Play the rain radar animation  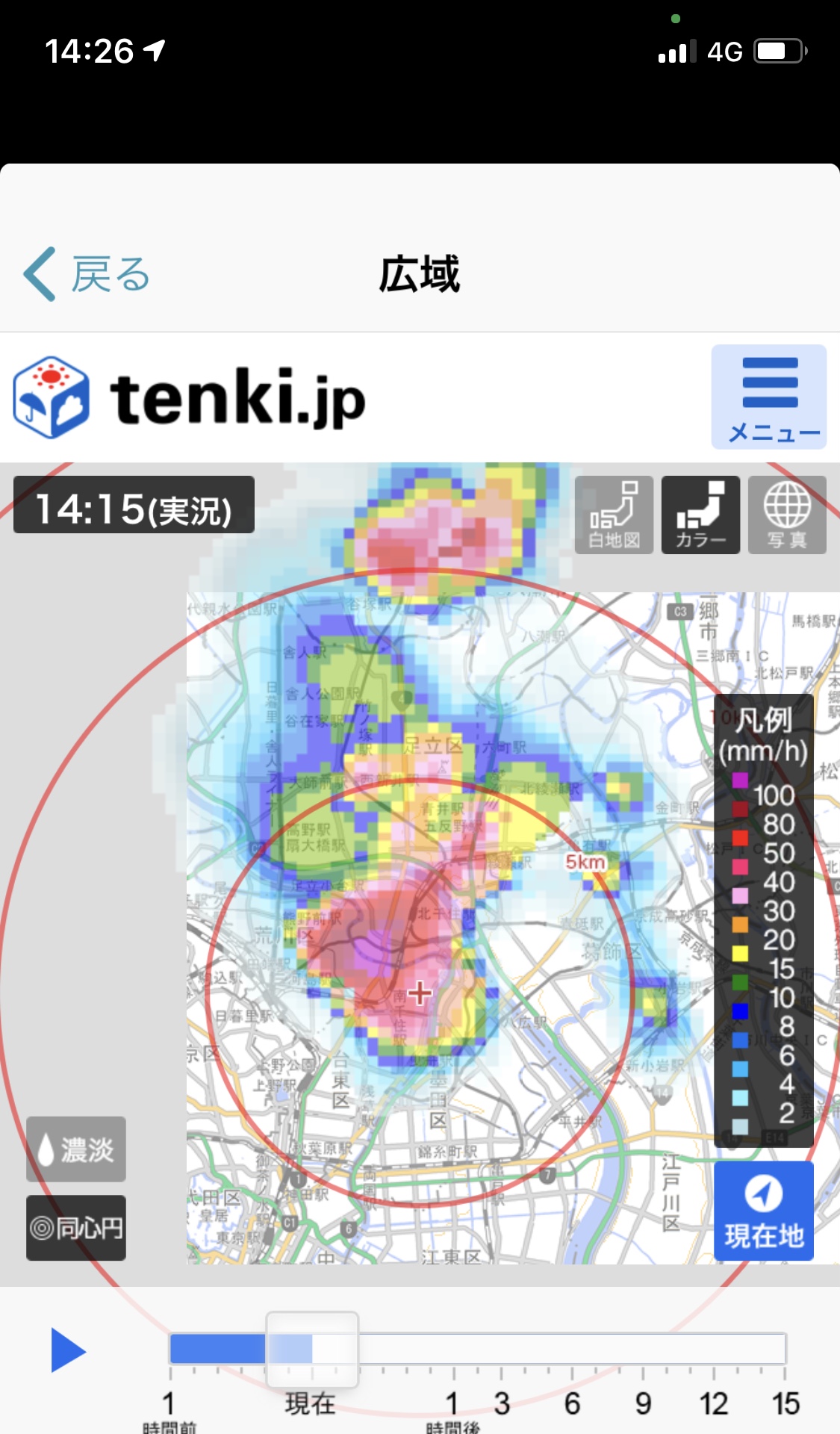(68, 1350)
